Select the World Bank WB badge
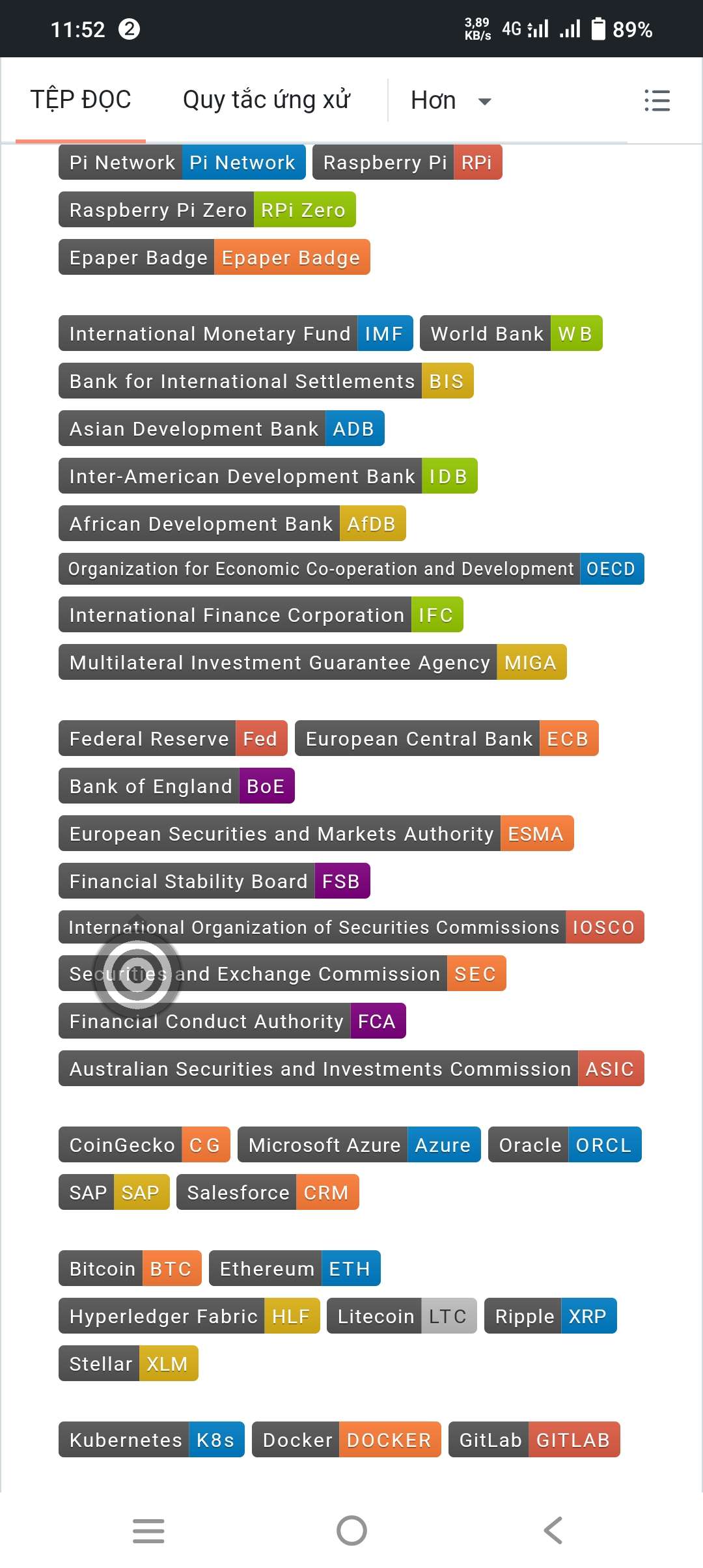Screen dimensions: 703x1568 511,333
